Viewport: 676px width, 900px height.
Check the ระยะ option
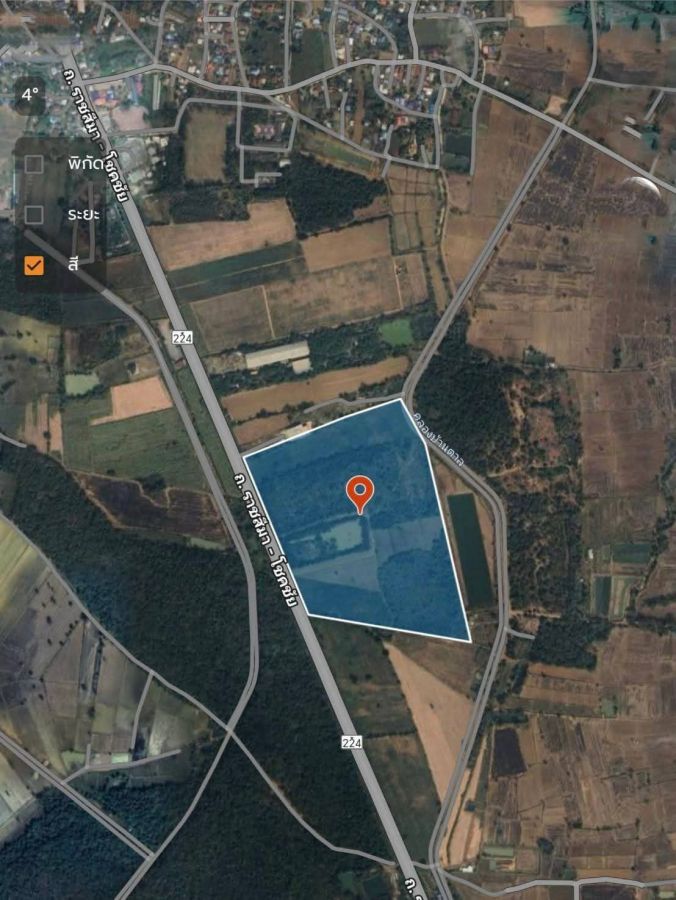click(x=34, y=214)
